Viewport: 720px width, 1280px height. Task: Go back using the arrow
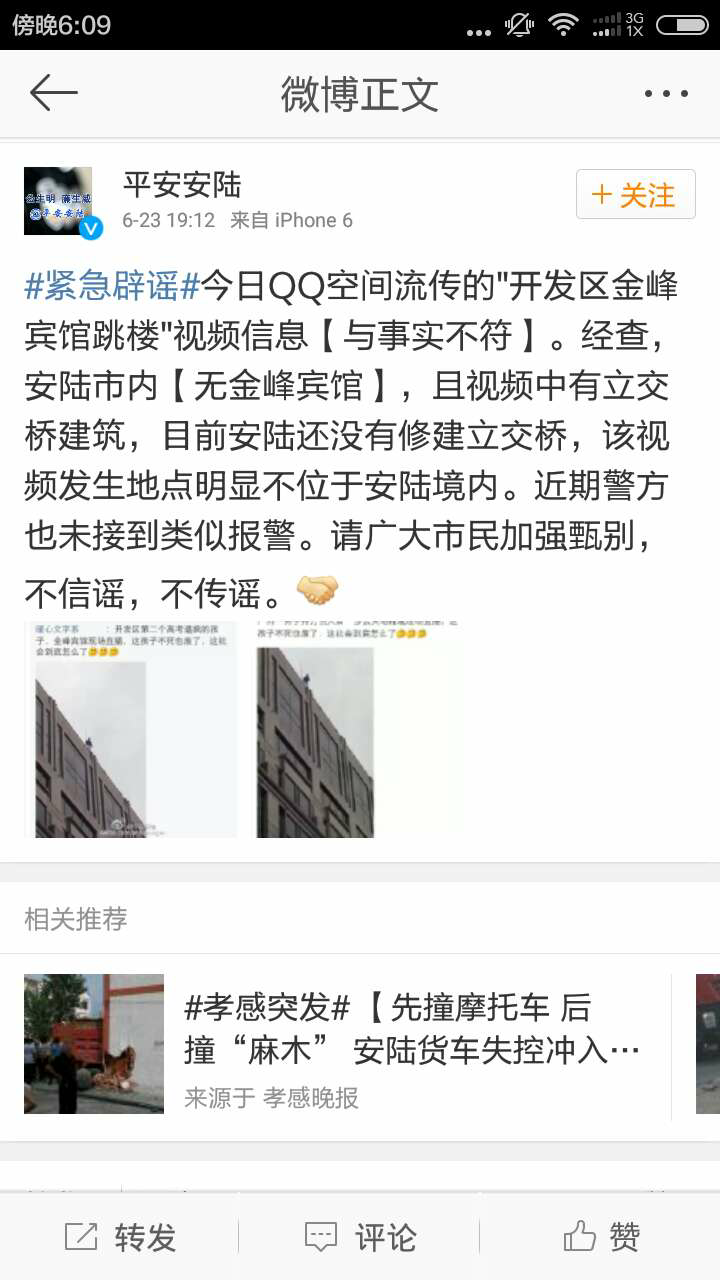pyautogui.click(x=54, y=94)
